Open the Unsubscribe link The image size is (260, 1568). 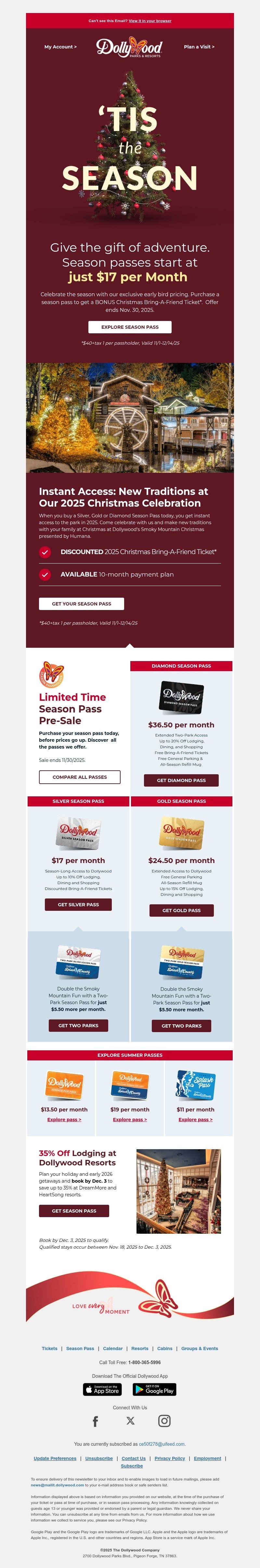99,1458
